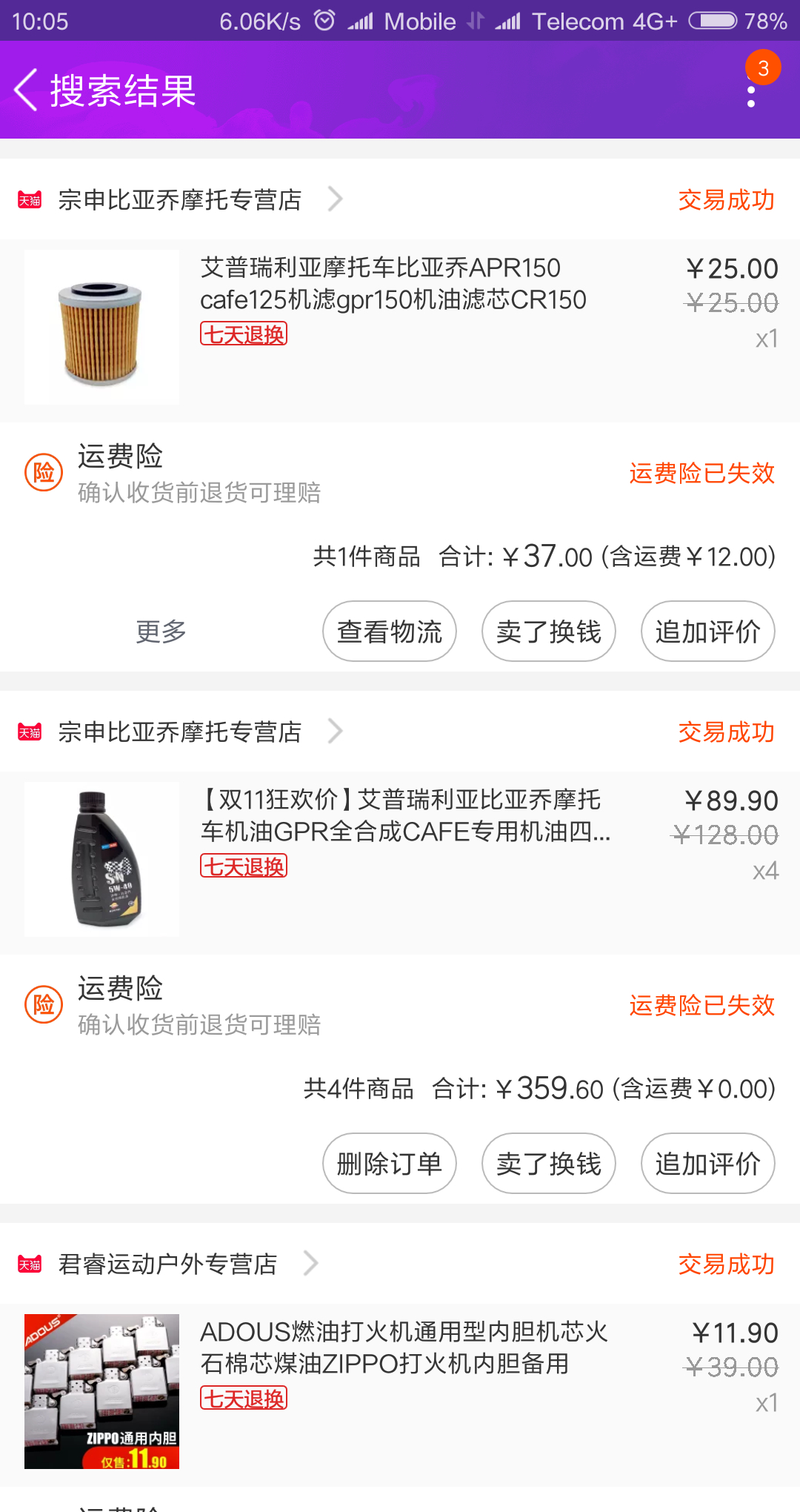The height and width of the screenshot is (1512, 800).
Task: Tap 更多 for more order options
Action: point(161,631)
